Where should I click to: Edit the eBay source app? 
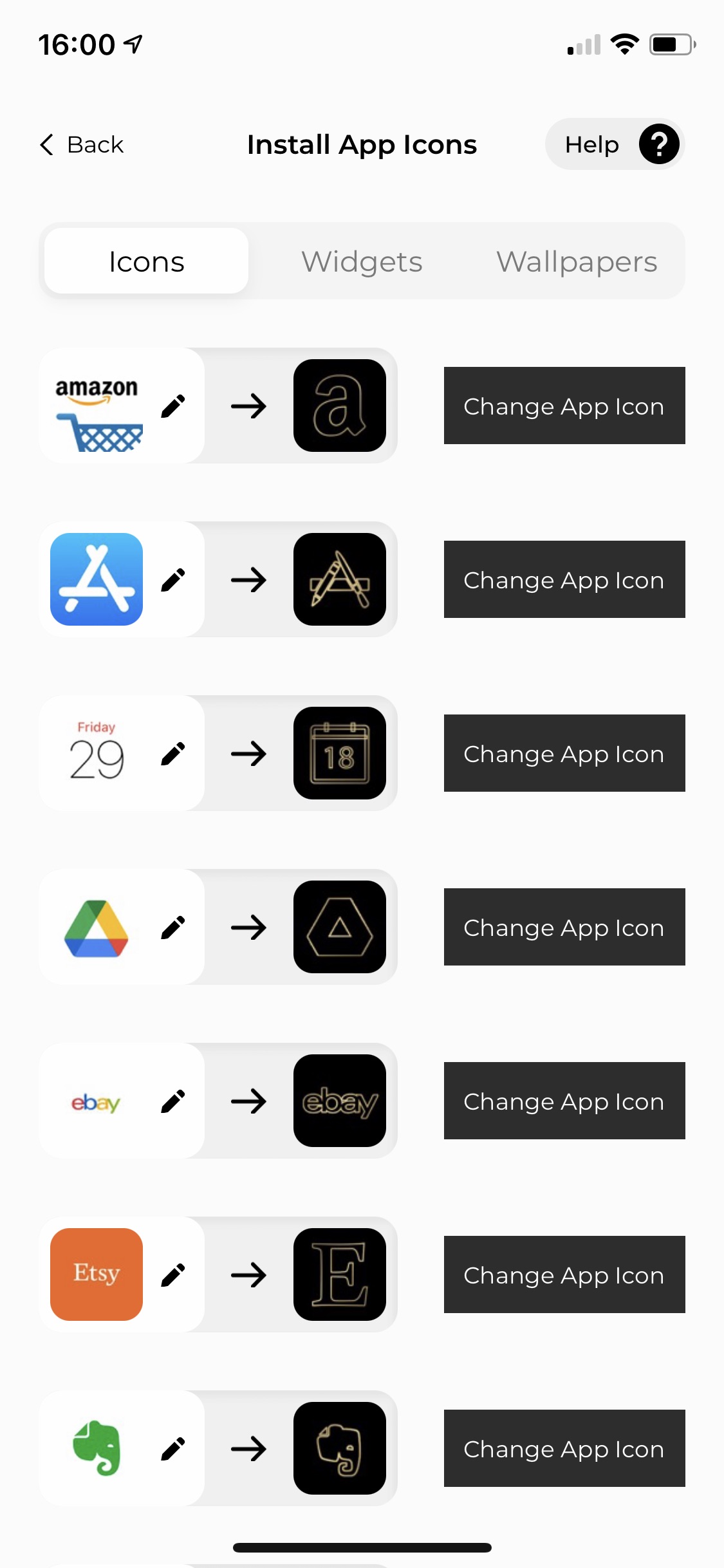173,1101
